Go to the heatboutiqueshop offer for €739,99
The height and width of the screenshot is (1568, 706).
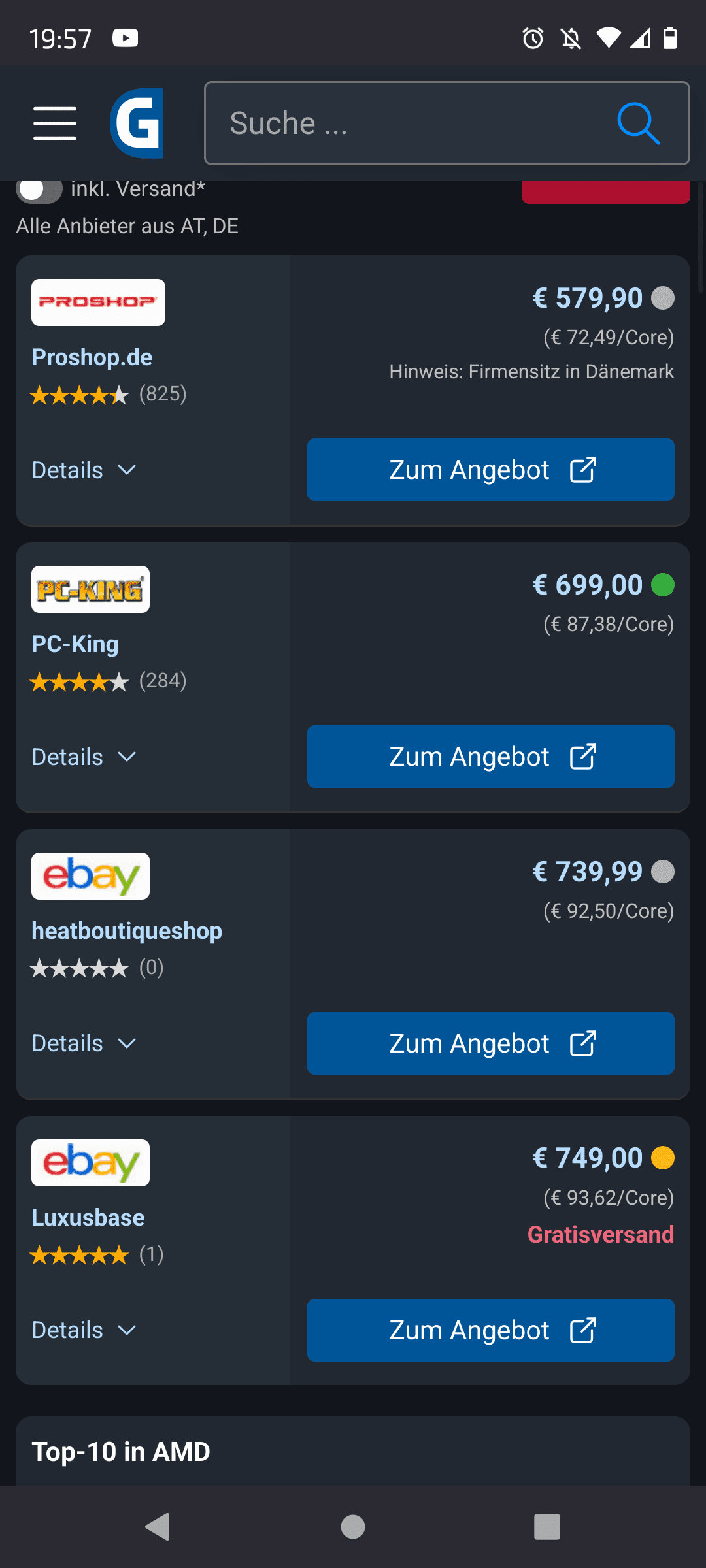click(x=490, y=1043)
